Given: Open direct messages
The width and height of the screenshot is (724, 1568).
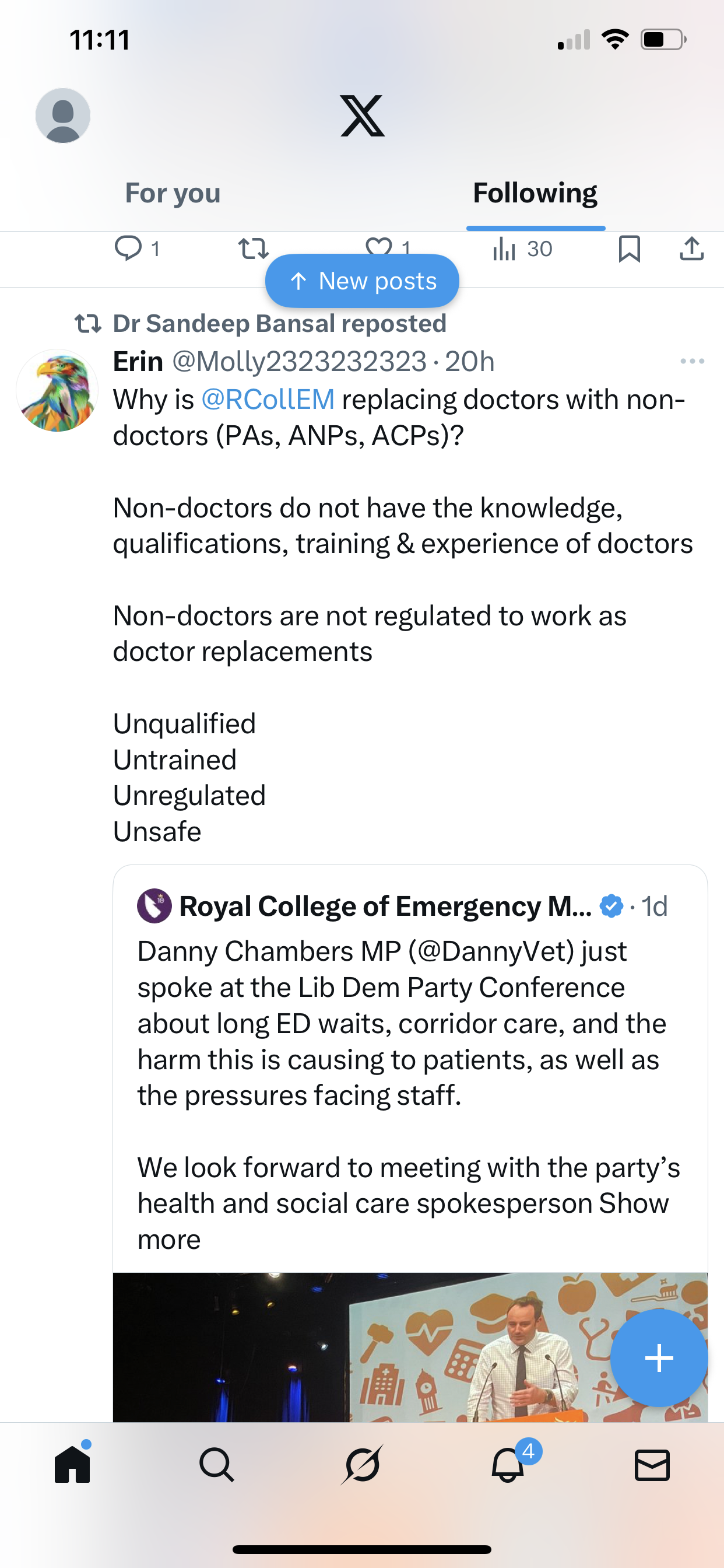Looking at the screenshot, I should point(652,1465).
